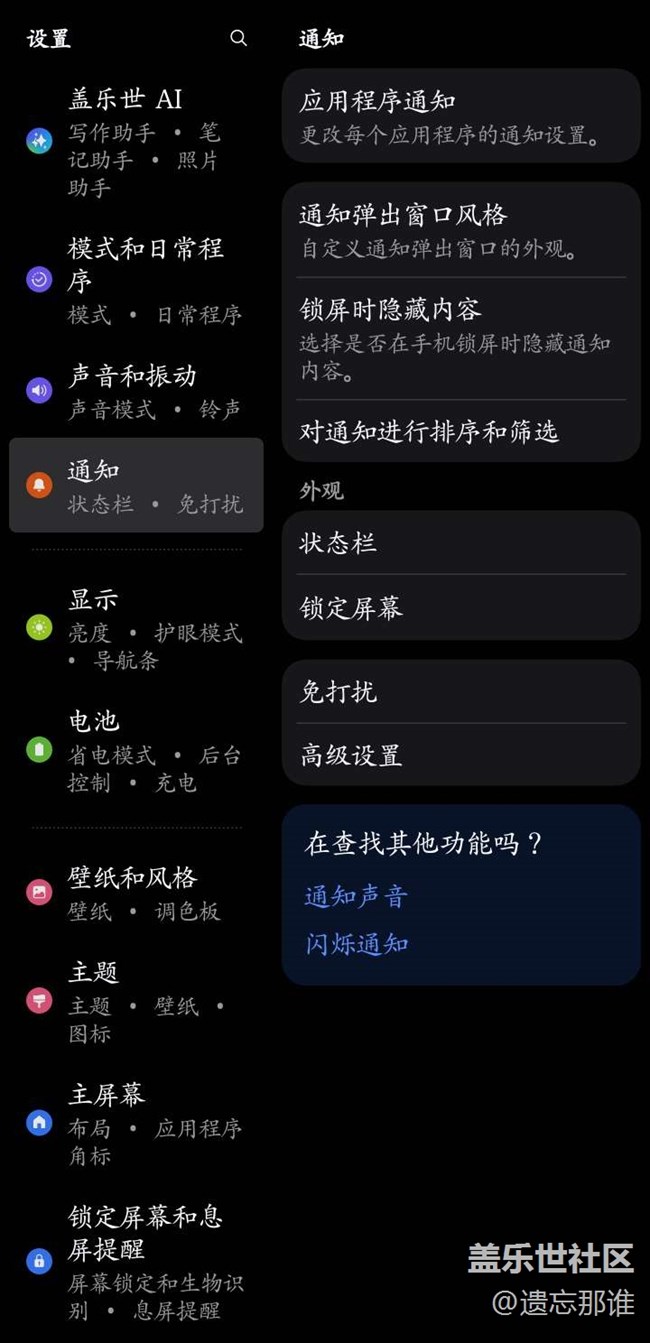Open 电池 settings
The height and width of the screenshot is (1343, 650).
[x=136, y=749]
